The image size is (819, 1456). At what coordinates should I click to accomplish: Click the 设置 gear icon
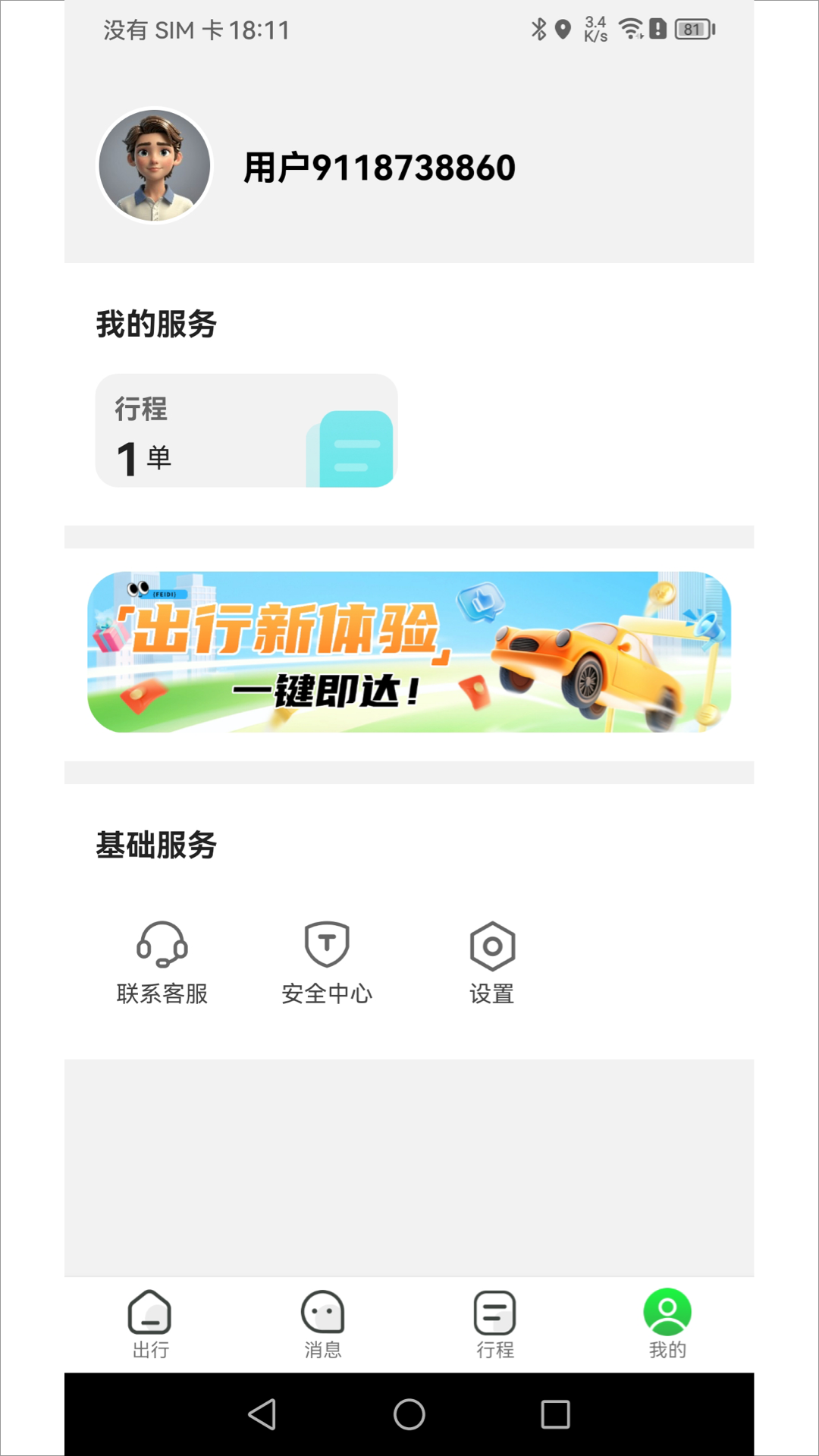coord(491,945)
